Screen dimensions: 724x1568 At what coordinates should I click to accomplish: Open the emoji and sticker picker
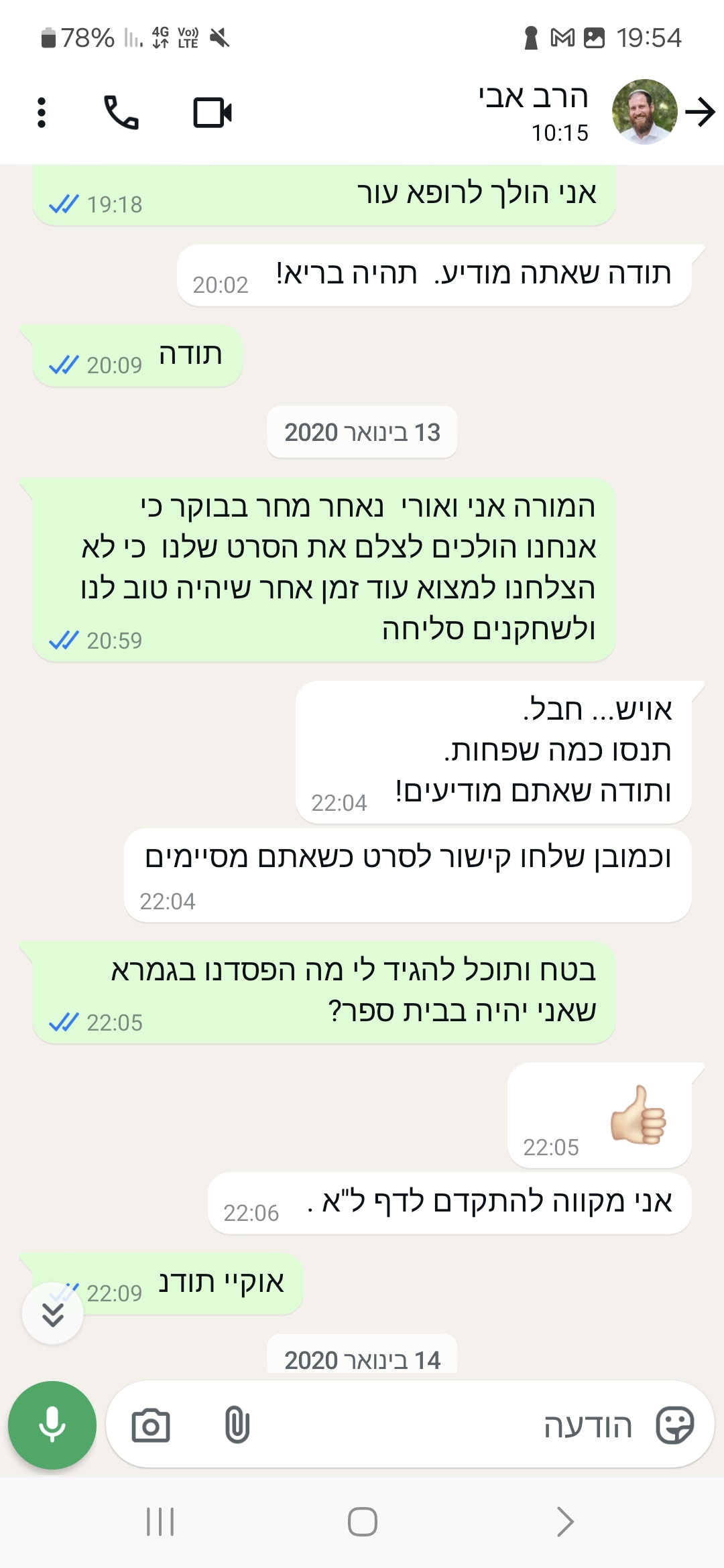point(674,1425)
